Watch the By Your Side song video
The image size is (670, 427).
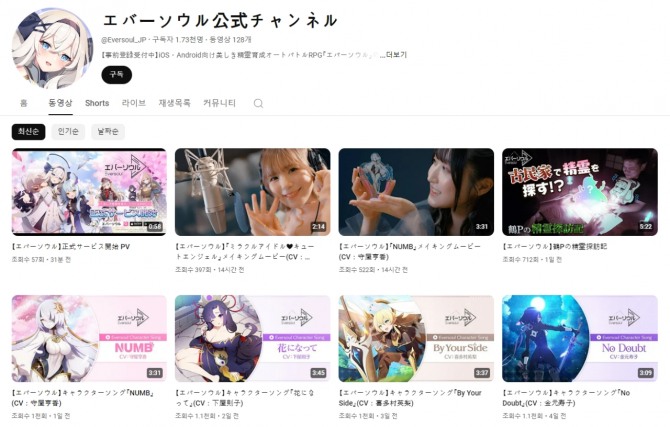pyautogui.click(x=416, y=338)
